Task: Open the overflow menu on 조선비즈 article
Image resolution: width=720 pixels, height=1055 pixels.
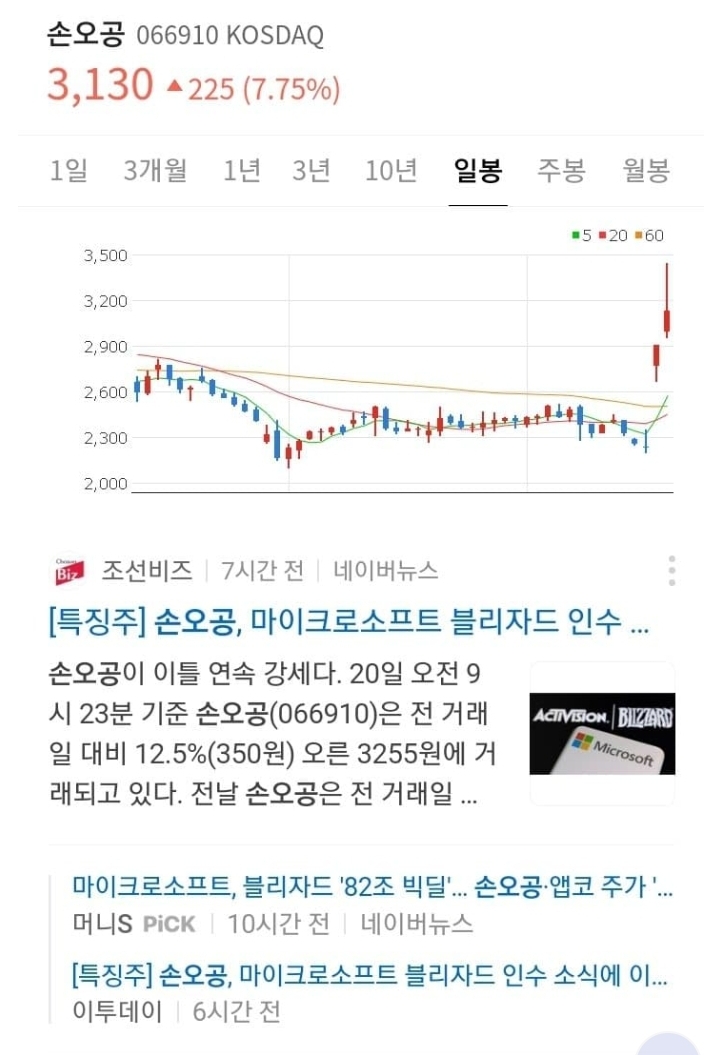Action: pos(672,571)
